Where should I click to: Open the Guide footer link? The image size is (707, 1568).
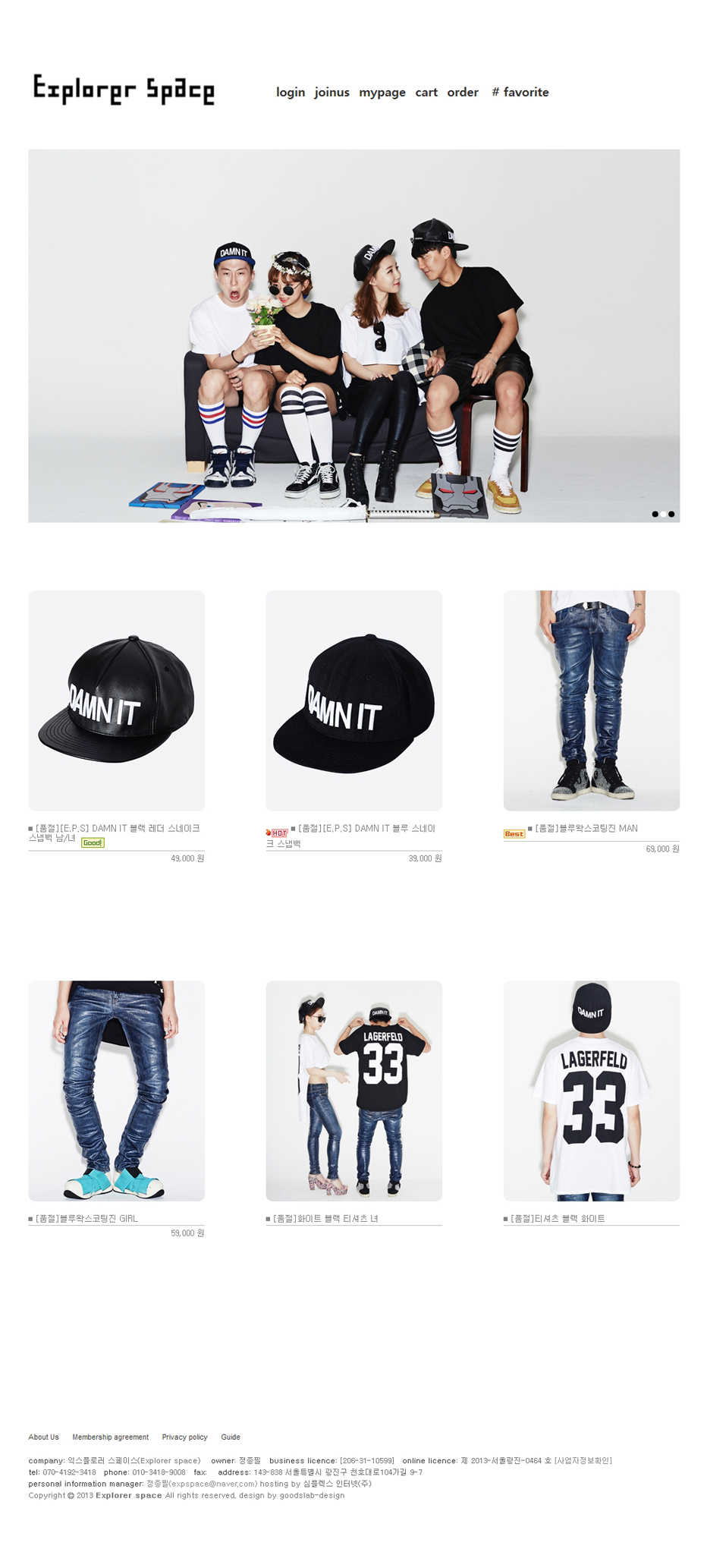(230, 1437)
